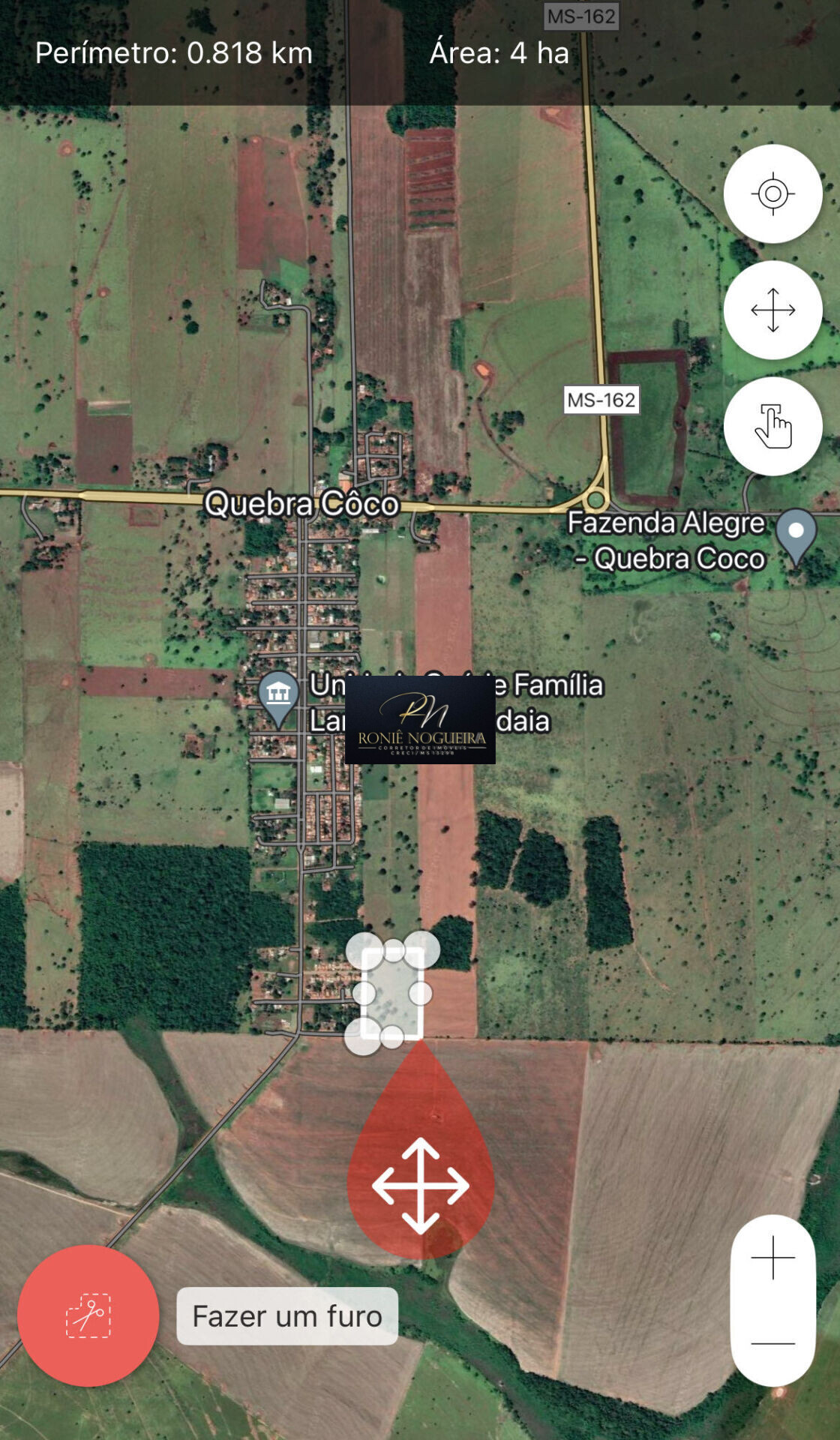Open the Fazenda Alegre map pin

[x=796, y=534]
